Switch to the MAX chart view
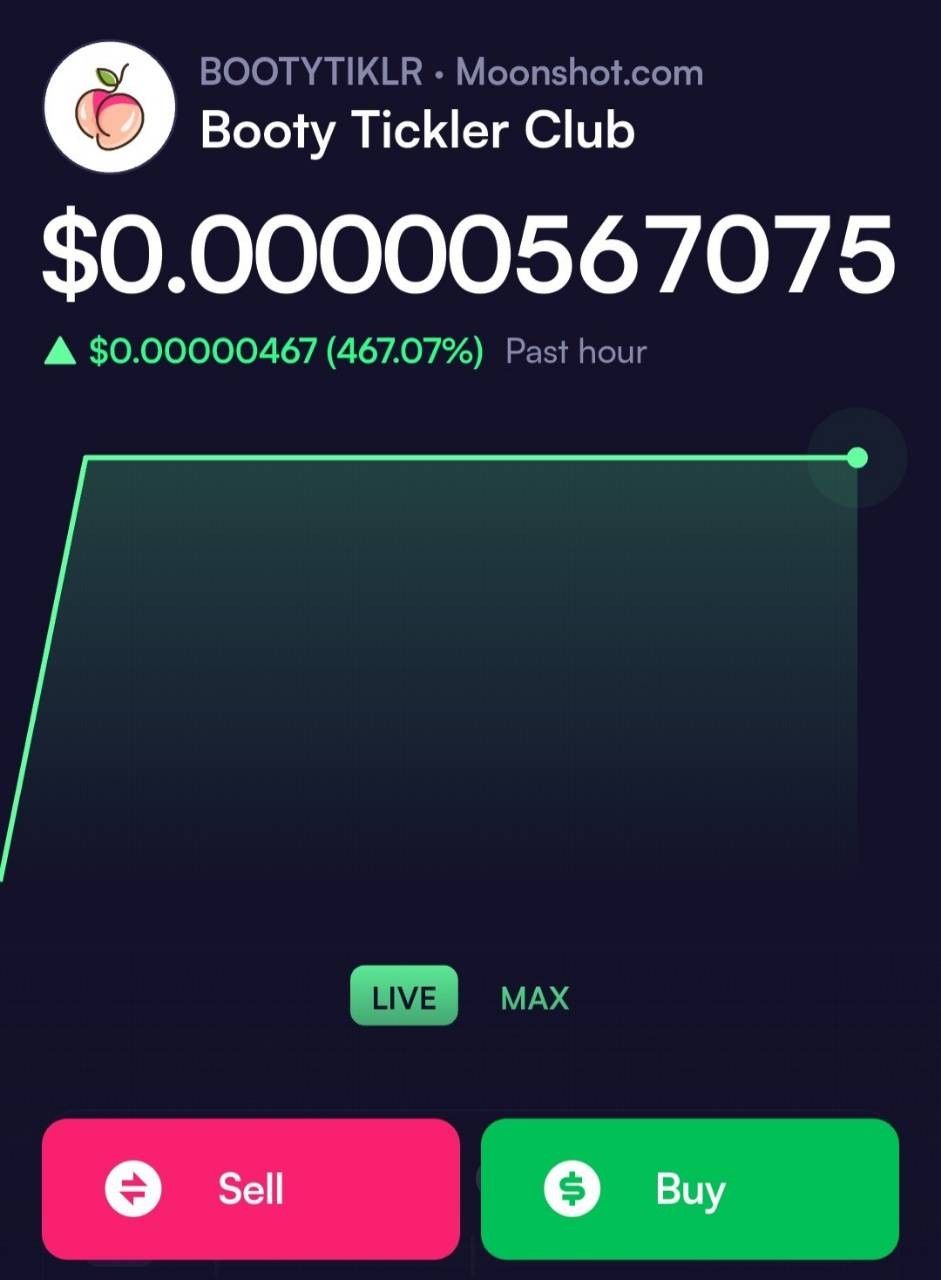Image resolution: width=941 pixels, height=1280 pixels. 533,996
